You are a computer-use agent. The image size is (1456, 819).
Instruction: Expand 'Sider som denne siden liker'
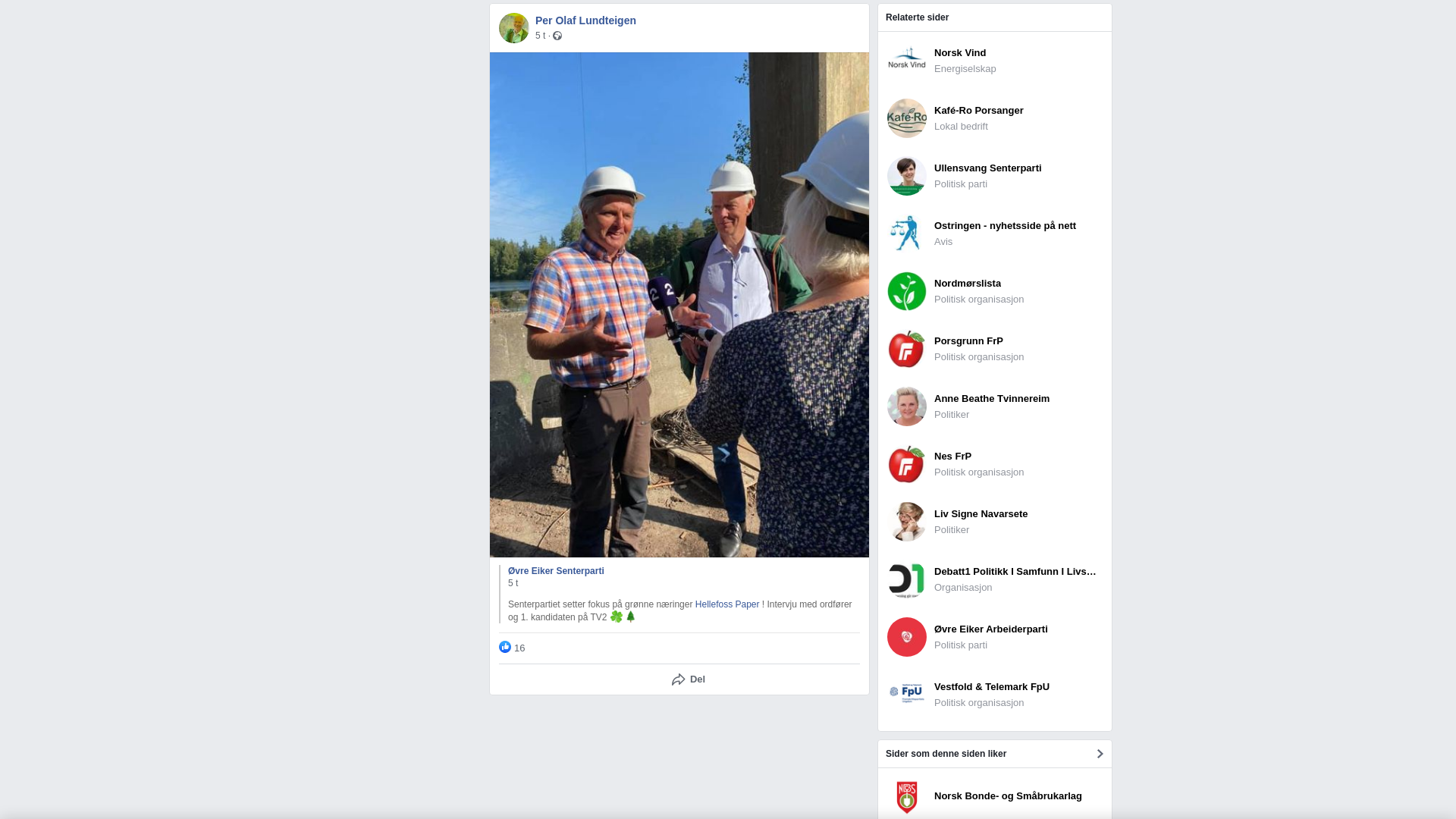click(x=1099, y=754)
